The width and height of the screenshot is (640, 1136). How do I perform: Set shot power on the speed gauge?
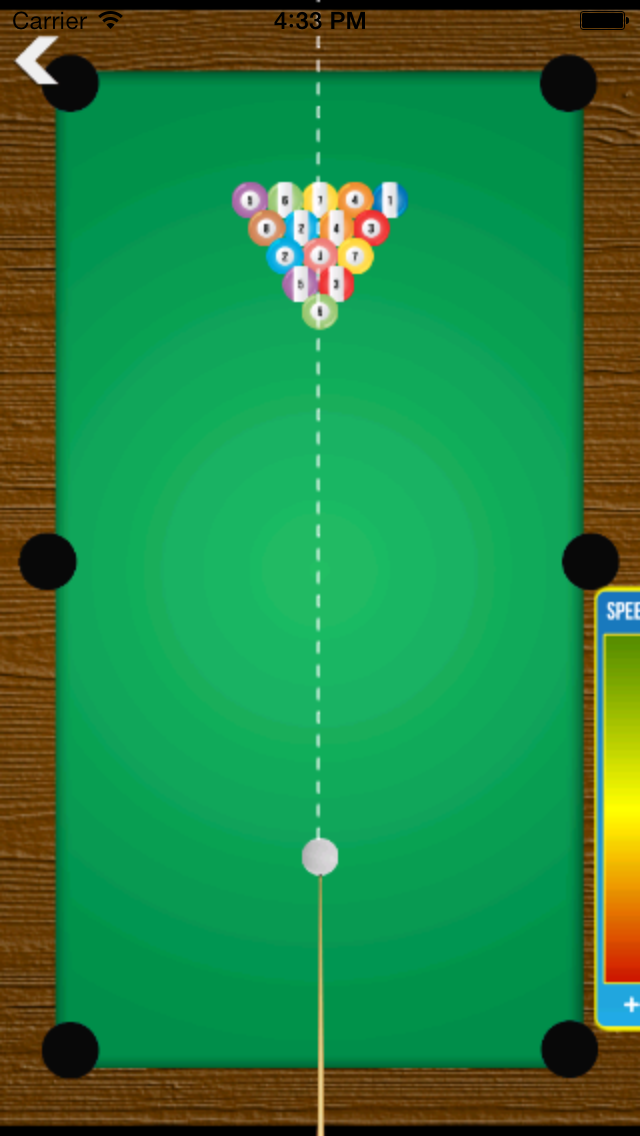622,806
